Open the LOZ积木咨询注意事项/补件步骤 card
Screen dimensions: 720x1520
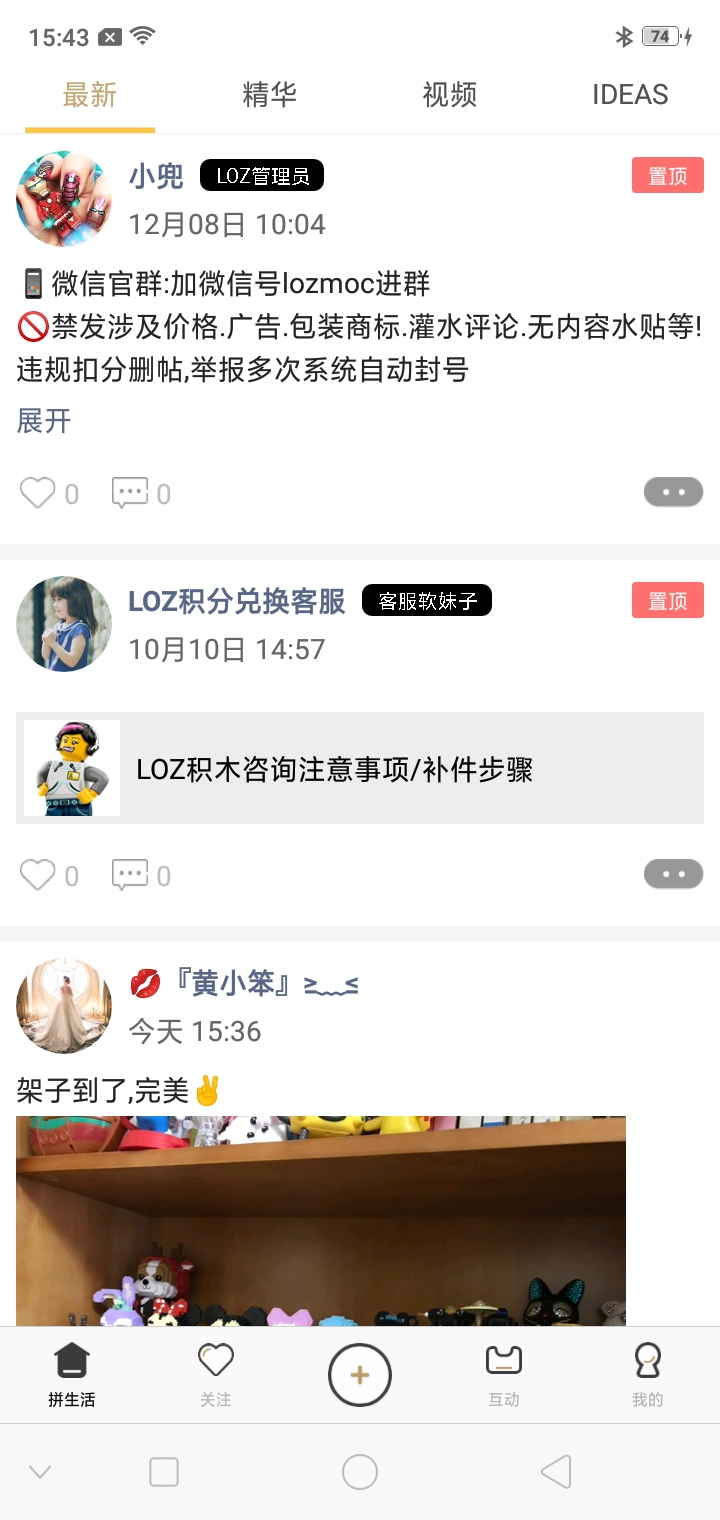(360, 768)
